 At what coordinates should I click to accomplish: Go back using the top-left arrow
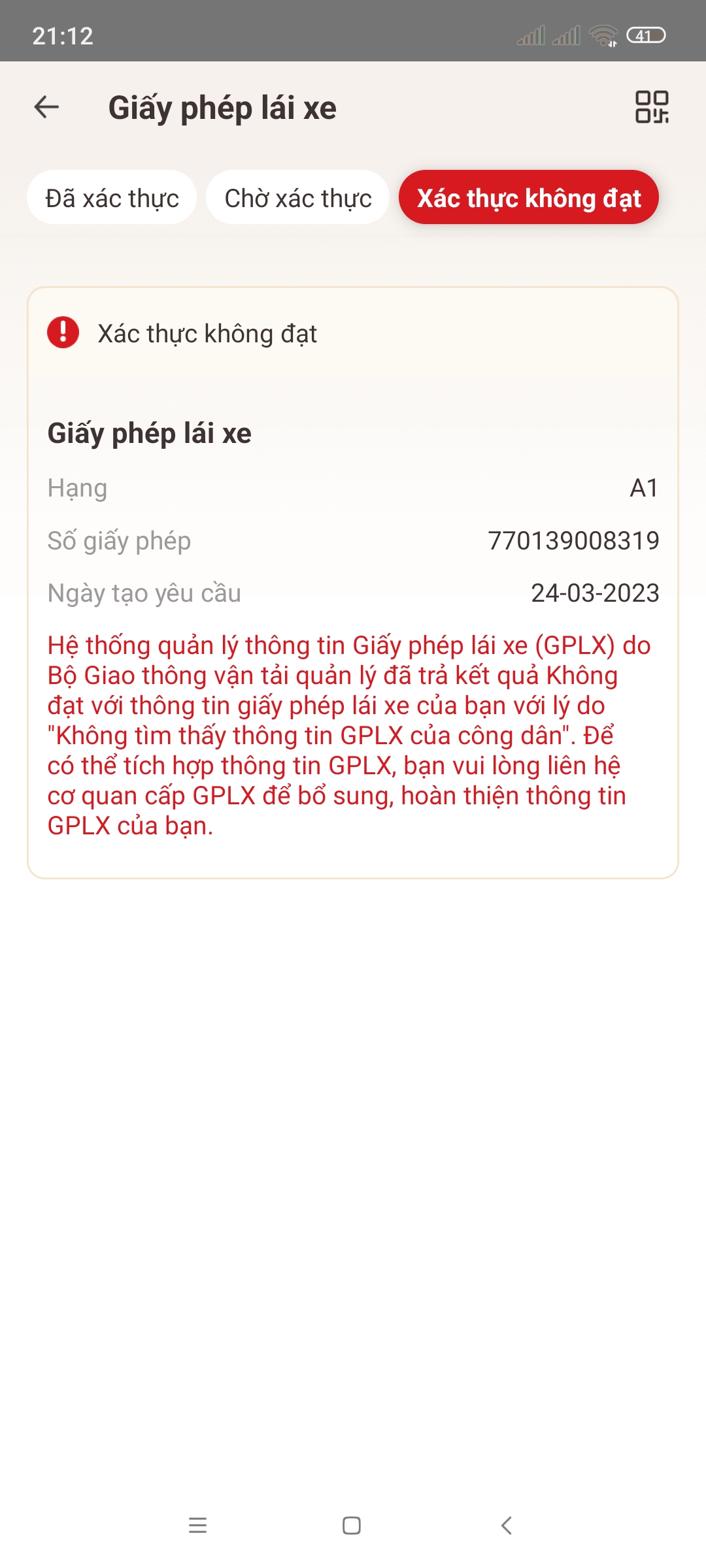click(x=46, y=107)
